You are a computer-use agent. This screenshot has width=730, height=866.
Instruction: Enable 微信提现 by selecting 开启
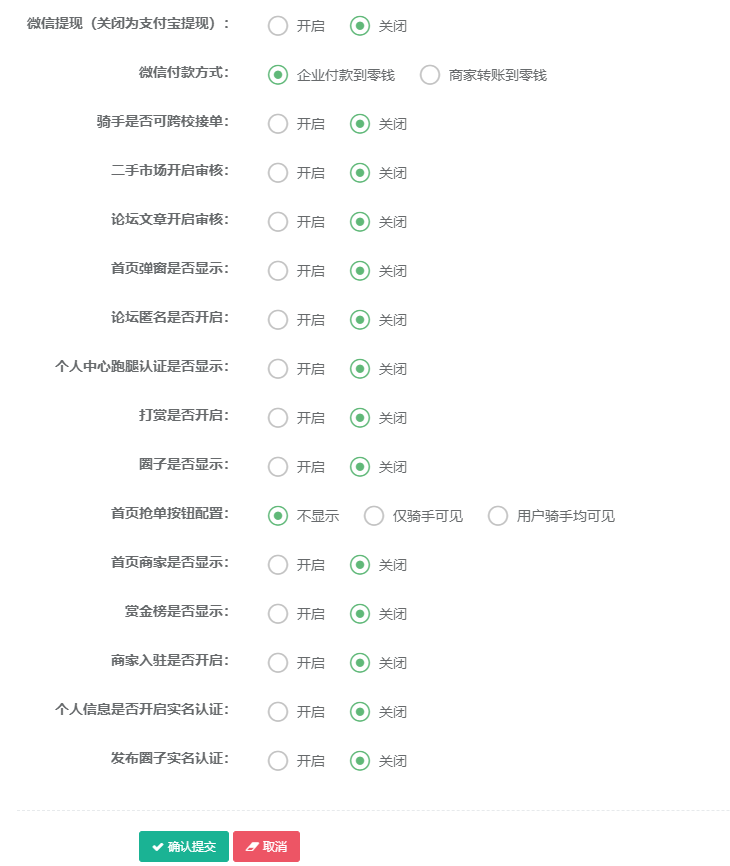pyautogui.click(x=278, y=26)
